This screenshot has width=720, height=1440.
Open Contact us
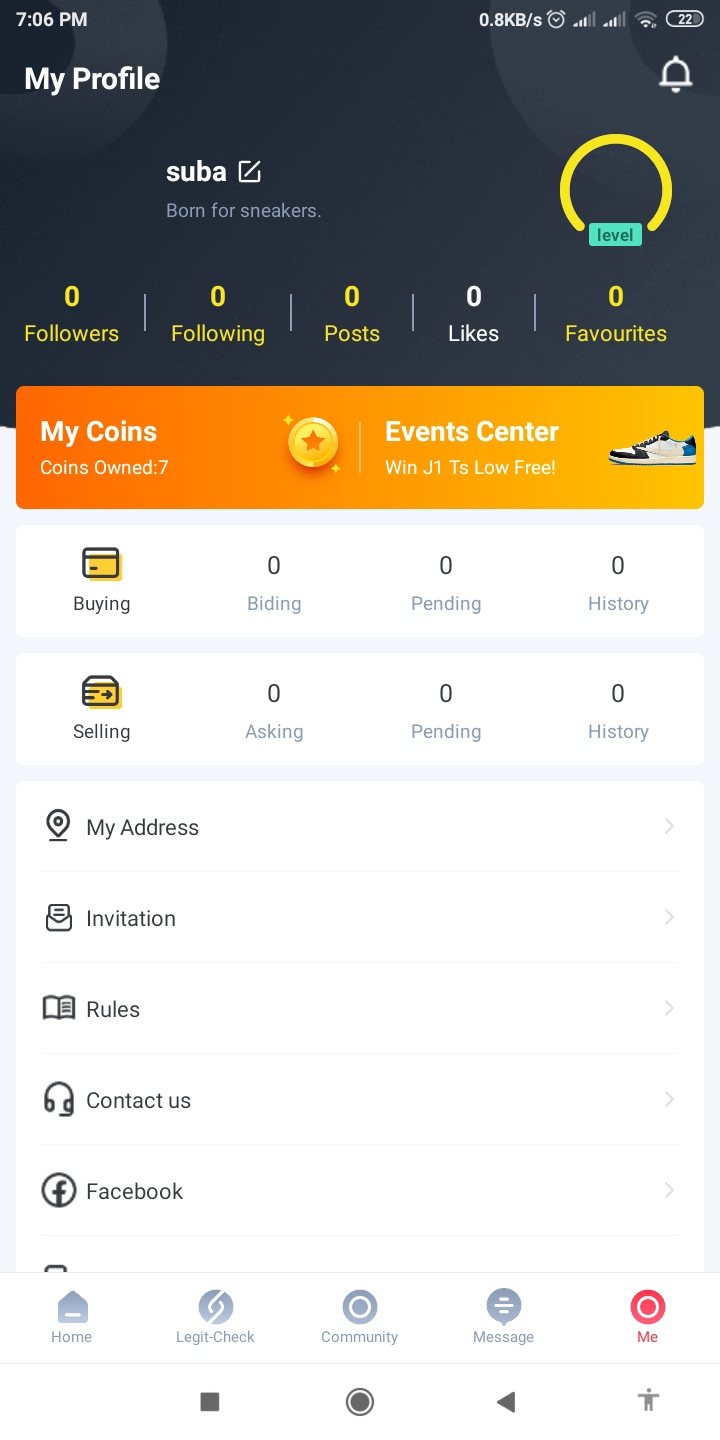click(x=360, y=1100)
